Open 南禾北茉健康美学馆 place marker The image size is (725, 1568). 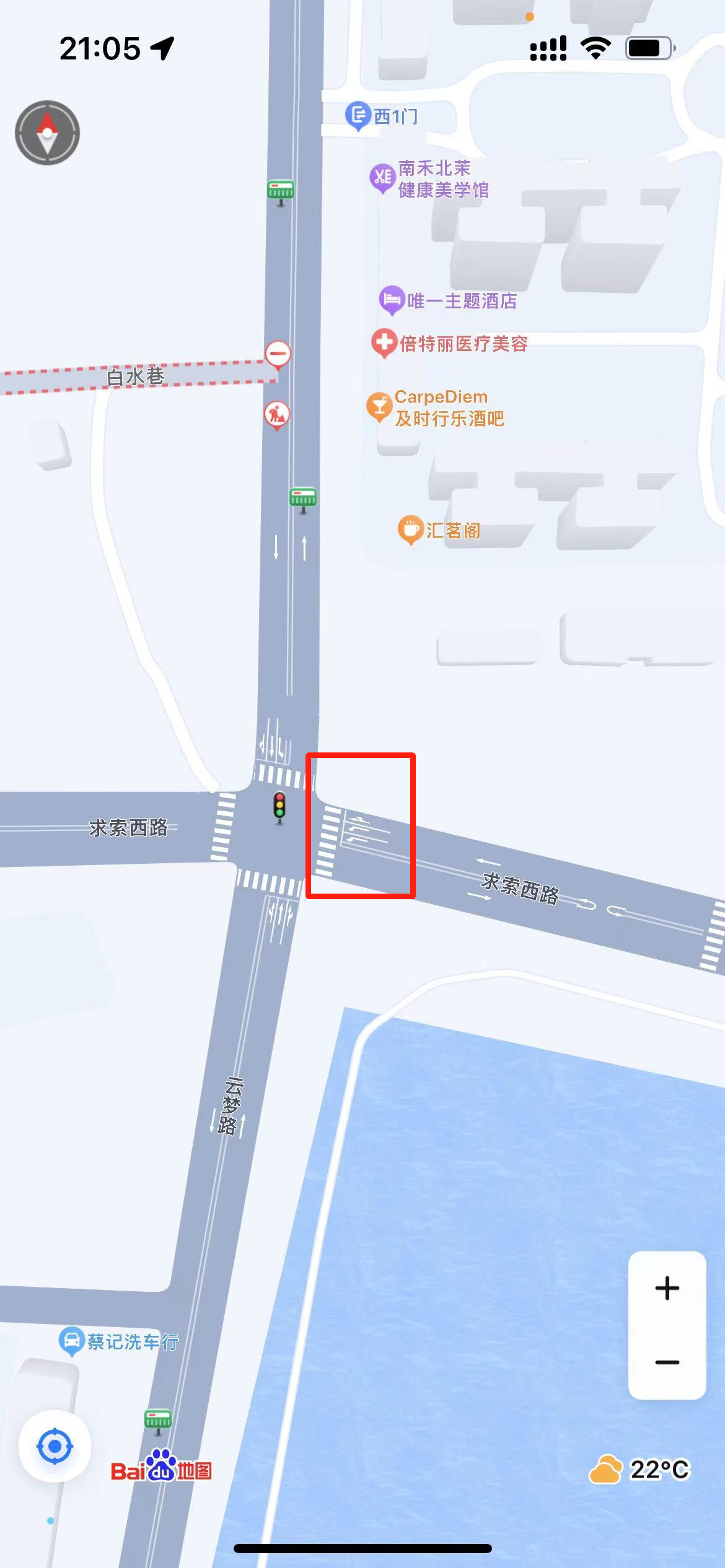click(382, 177)
